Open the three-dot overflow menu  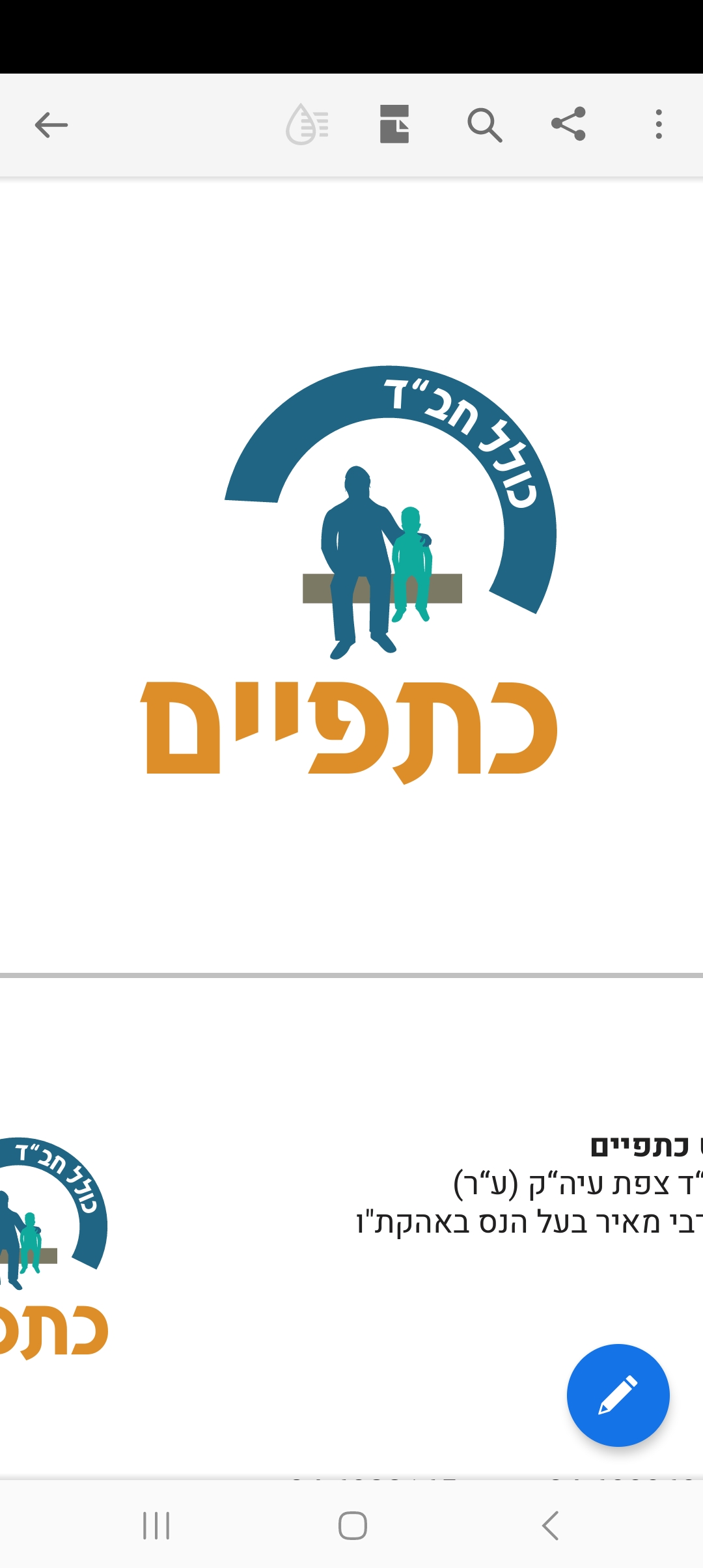tap(659, 124)
